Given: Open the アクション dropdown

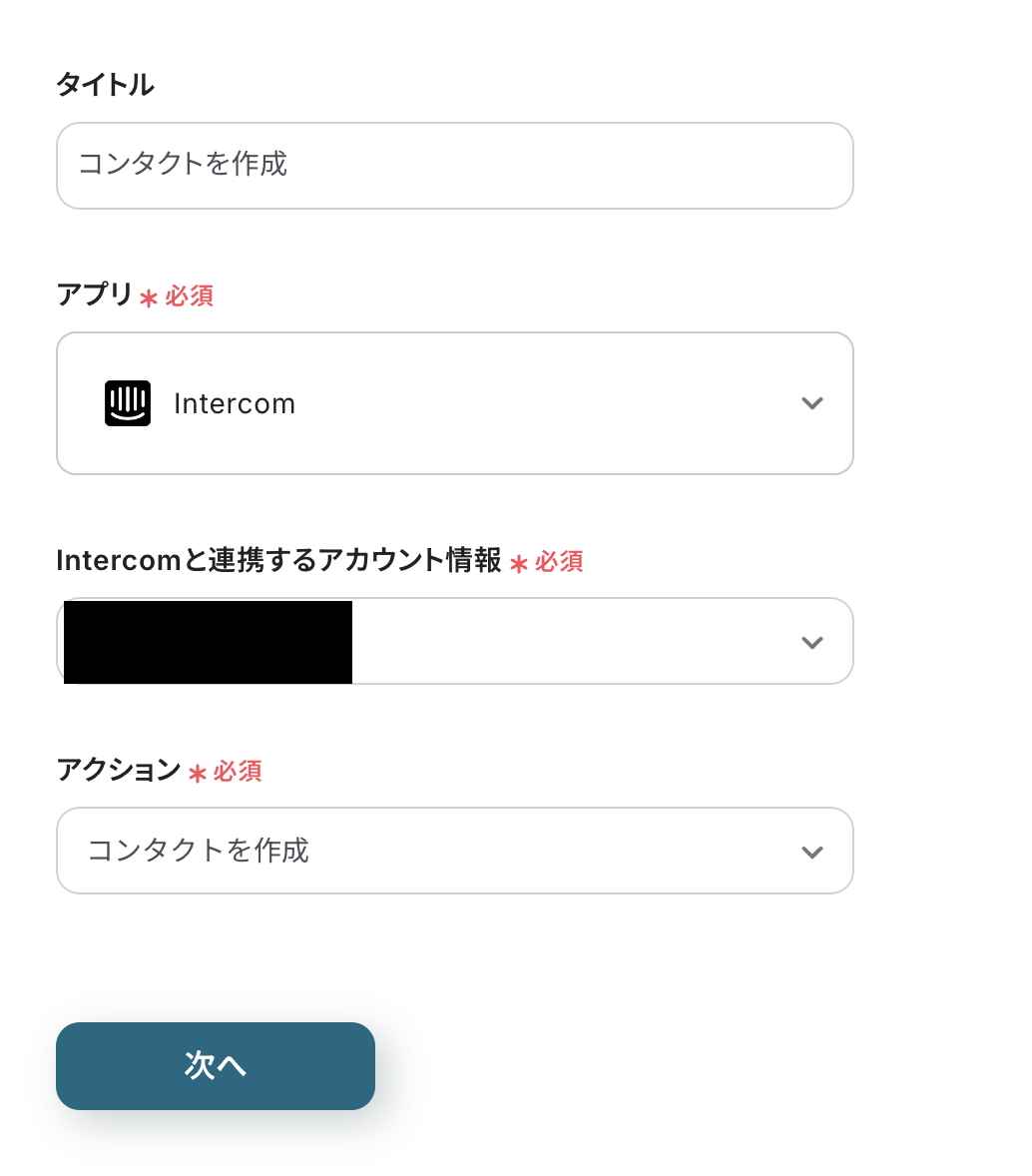Looking at the screenshot, I should point(454,851).
